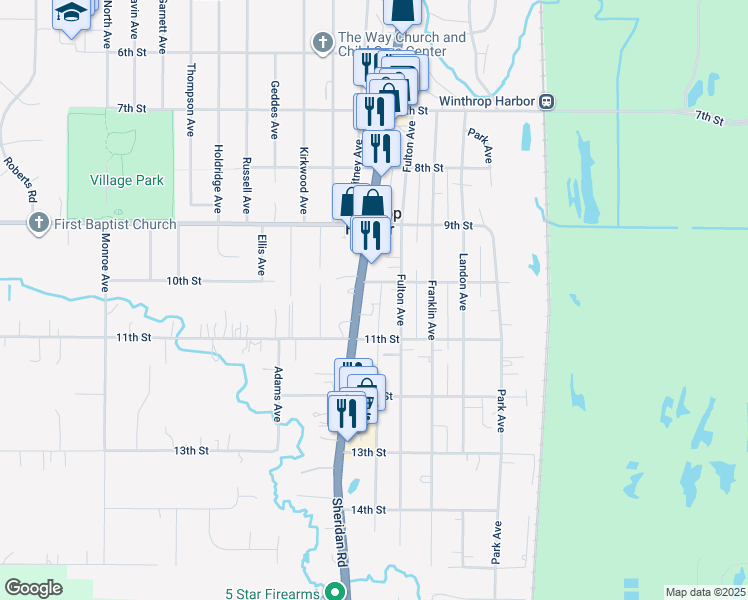Viewport: 748px width, 600px height.
Task: Tap the graduation cap school marker
Action: (70, 13)
